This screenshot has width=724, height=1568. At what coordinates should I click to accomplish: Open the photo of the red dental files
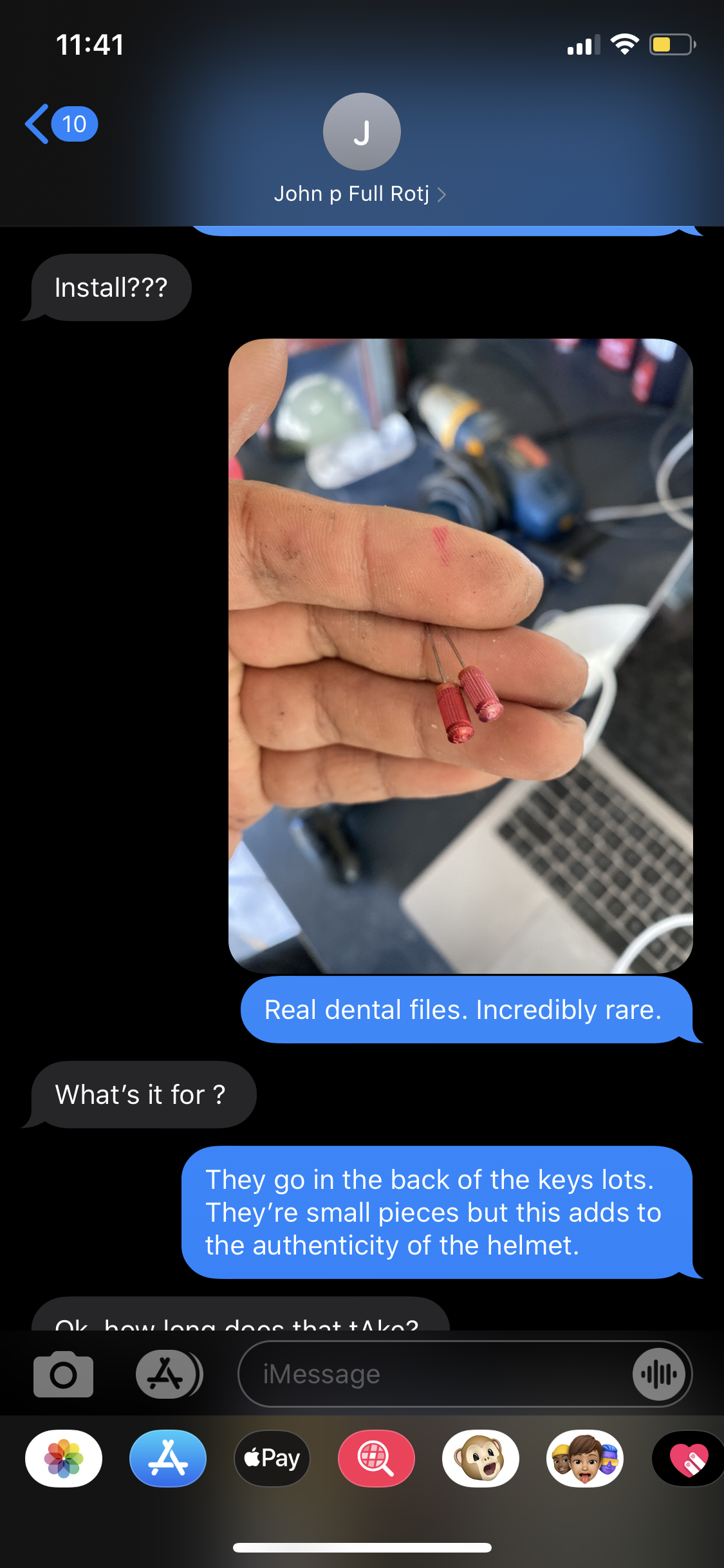point(460,655)
